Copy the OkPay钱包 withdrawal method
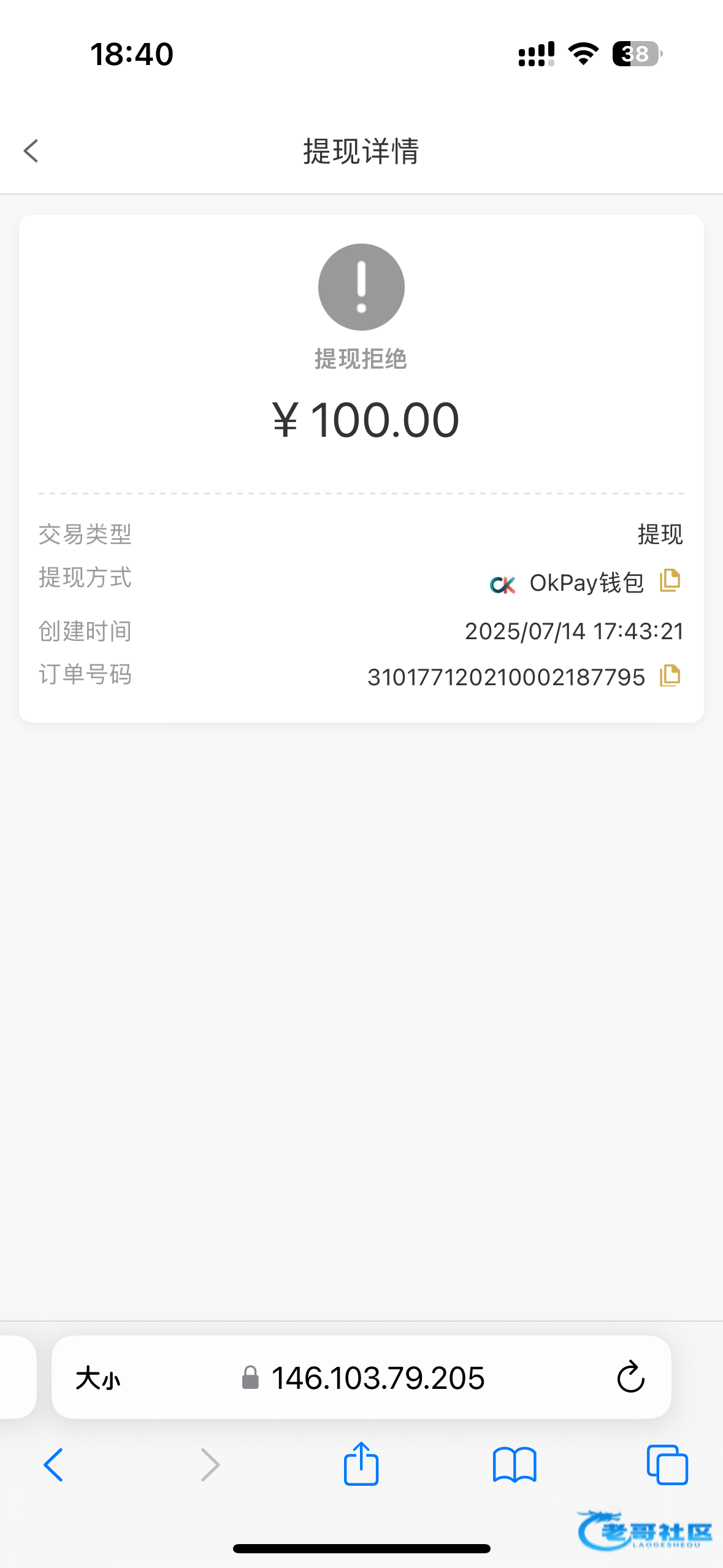This screenshot has height=1568, width=723. (x=670, y=581)
